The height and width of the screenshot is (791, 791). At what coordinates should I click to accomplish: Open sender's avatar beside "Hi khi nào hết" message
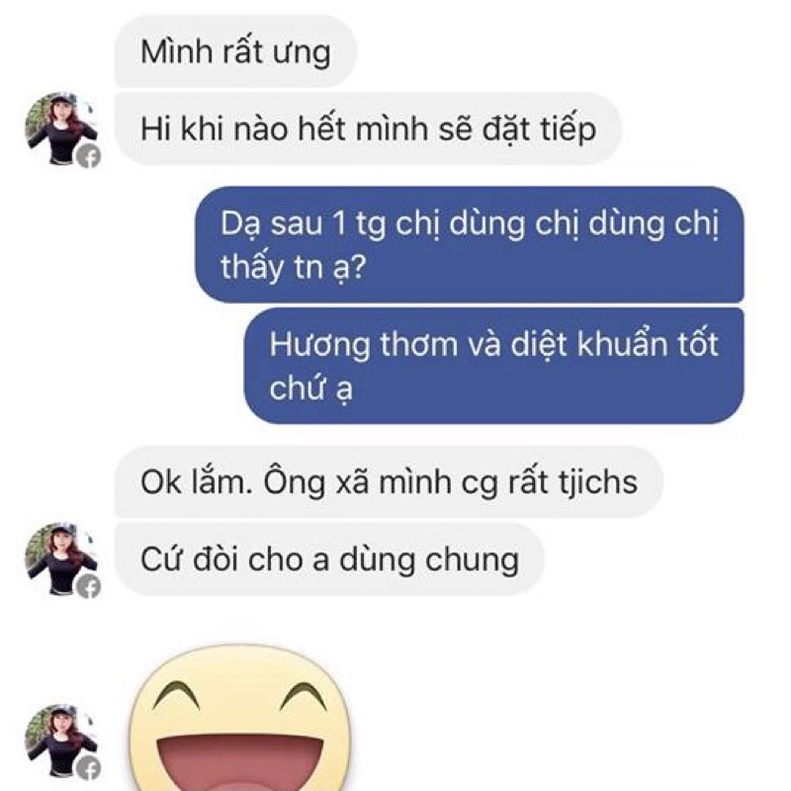pos(62,129)
